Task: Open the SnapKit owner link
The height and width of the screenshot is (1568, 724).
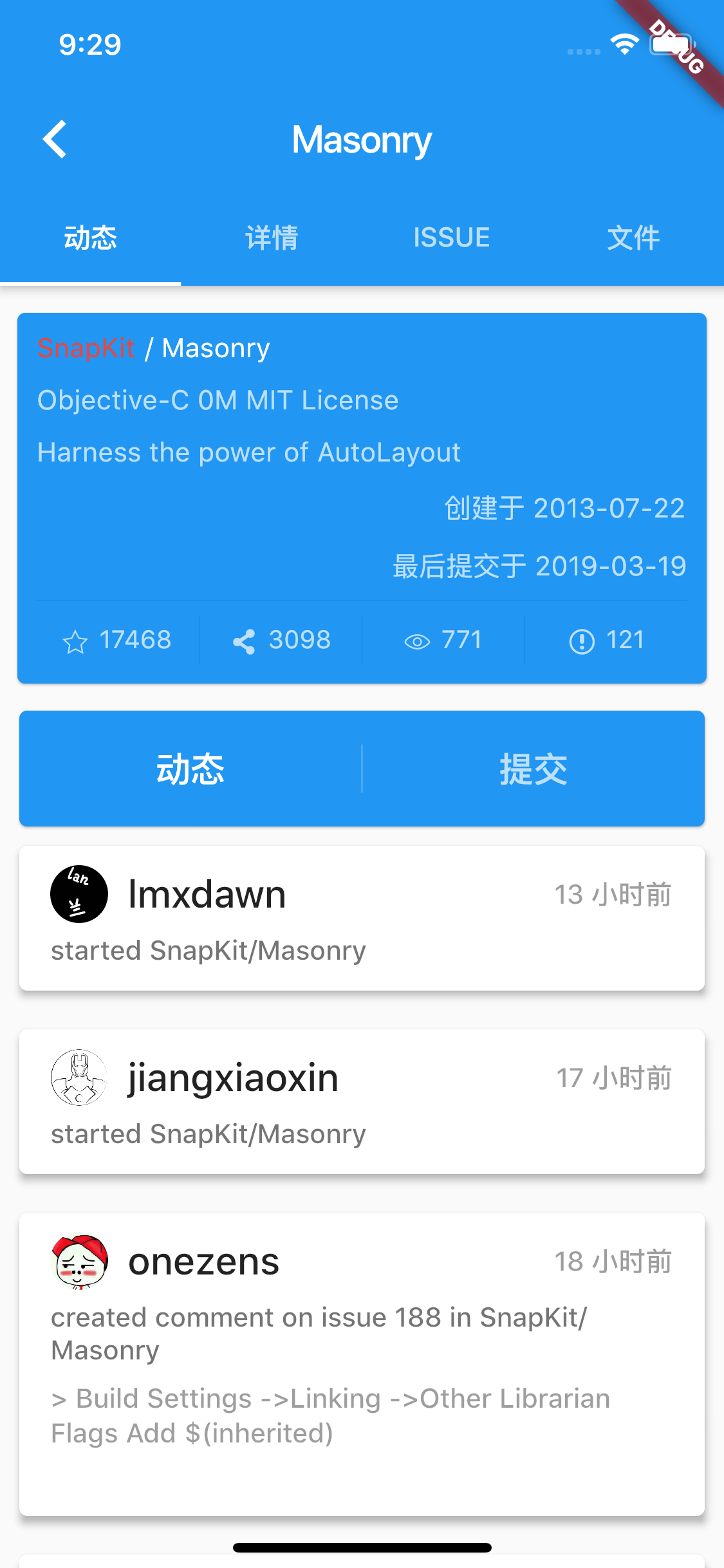Action: (86, 348)
